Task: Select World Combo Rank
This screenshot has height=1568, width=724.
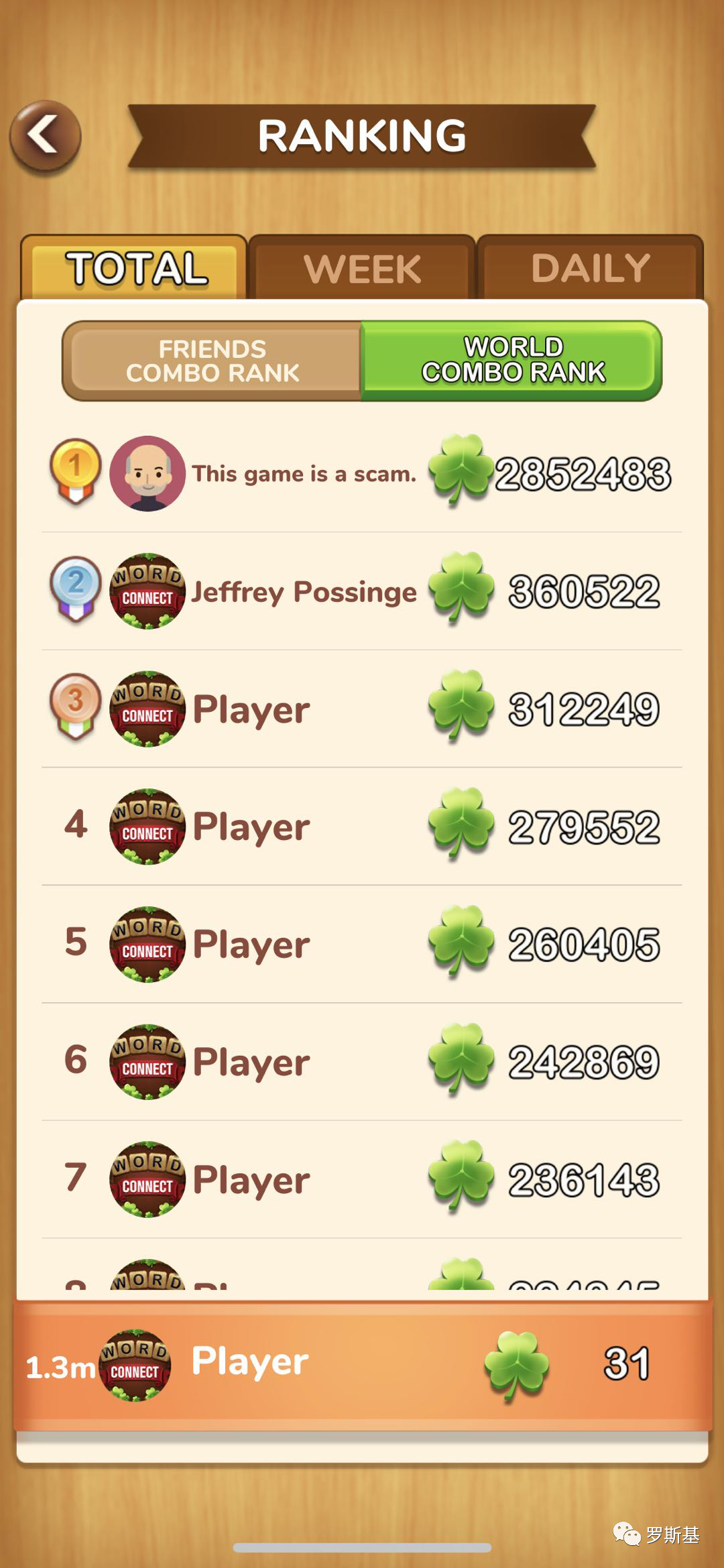Action: click(512, 361)
